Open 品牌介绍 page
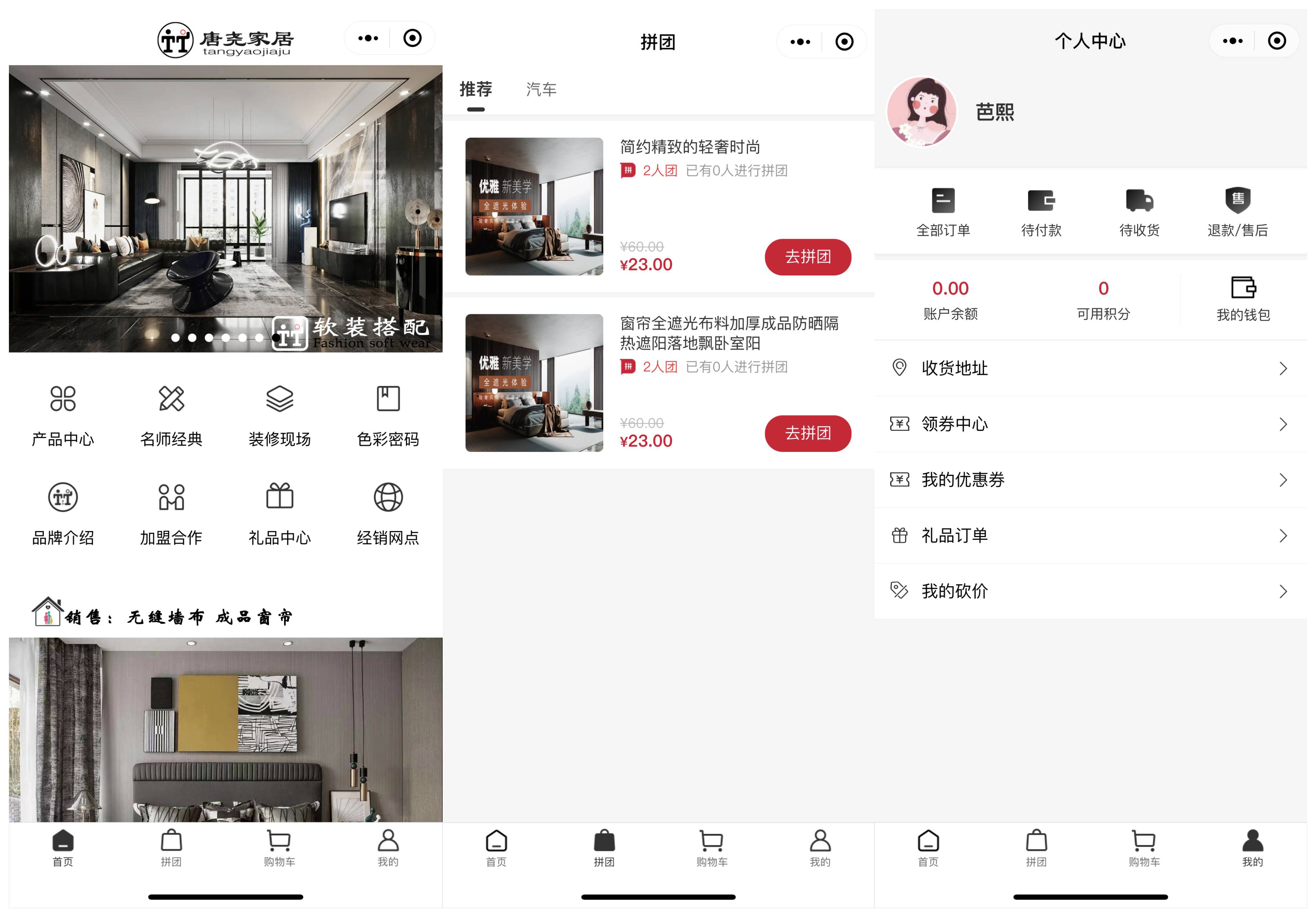This screenshot has width=1316, height=917. [62, 514]
